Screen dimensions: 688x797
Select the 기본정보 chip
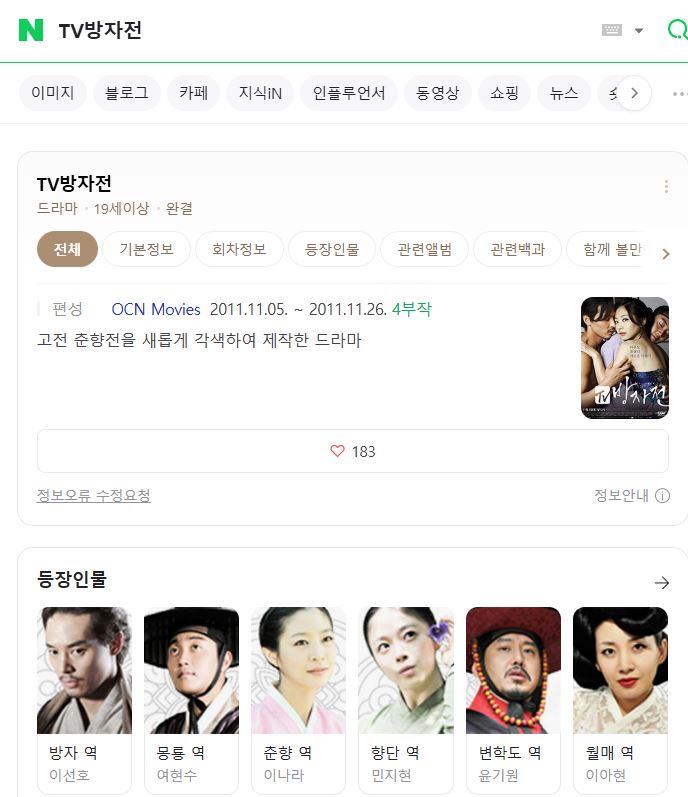146,249
